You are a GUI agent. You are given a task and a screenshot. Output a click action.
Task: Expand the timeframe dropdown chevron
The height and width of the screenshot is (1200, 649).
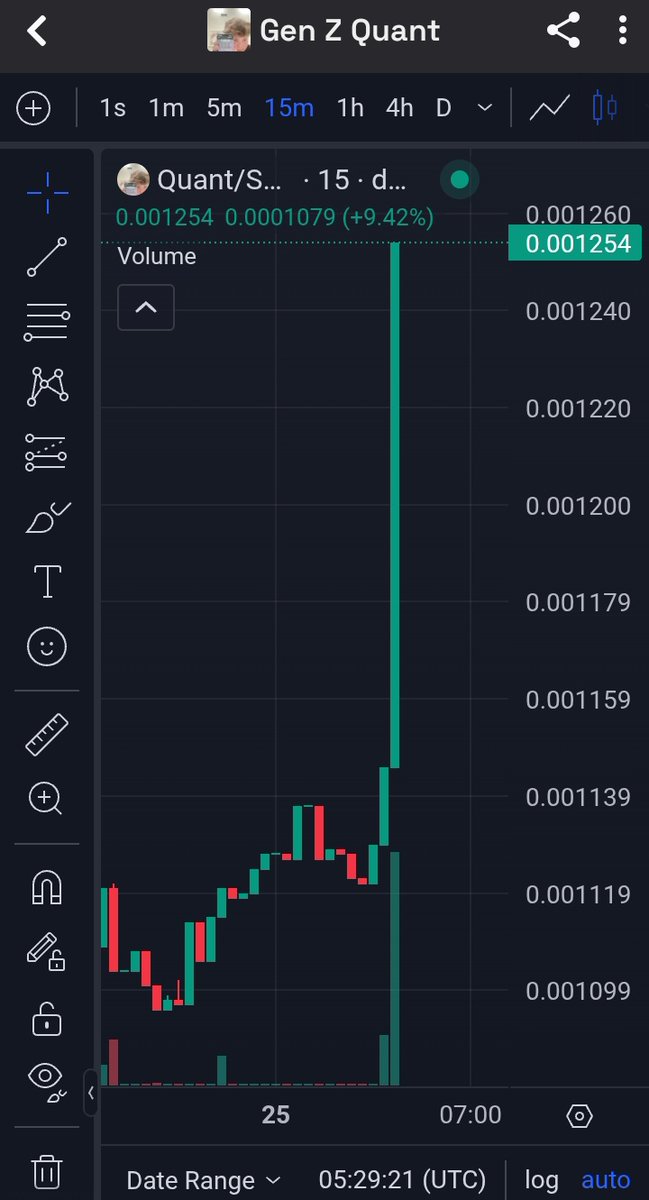click(x=485, y=108)
